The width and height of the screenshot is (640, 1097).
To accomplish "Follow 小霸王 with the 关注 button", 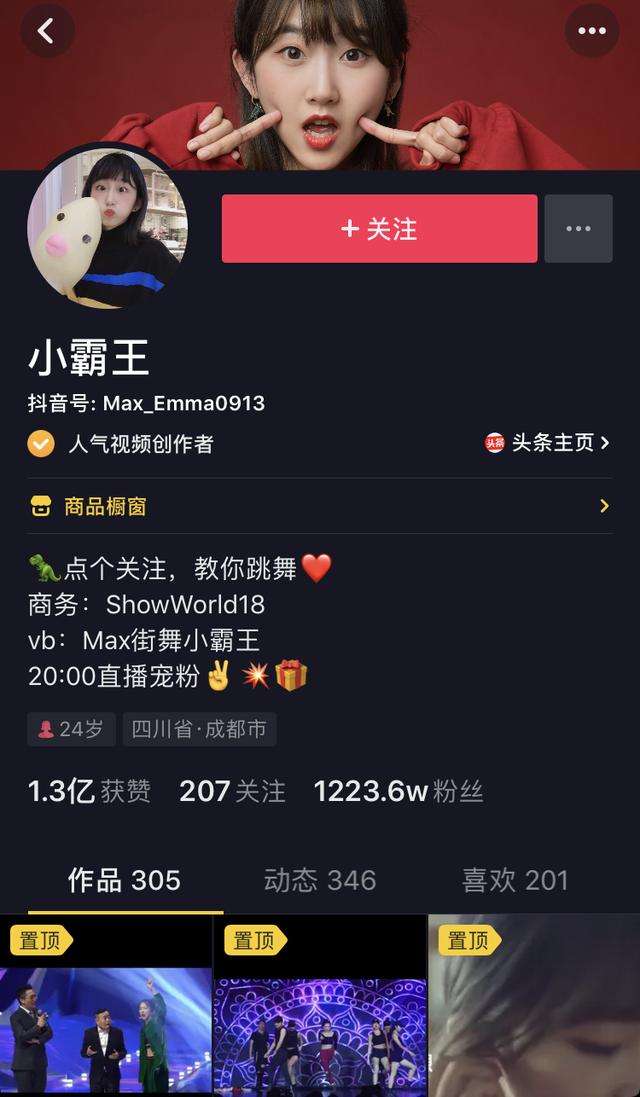I will point(379,229).
